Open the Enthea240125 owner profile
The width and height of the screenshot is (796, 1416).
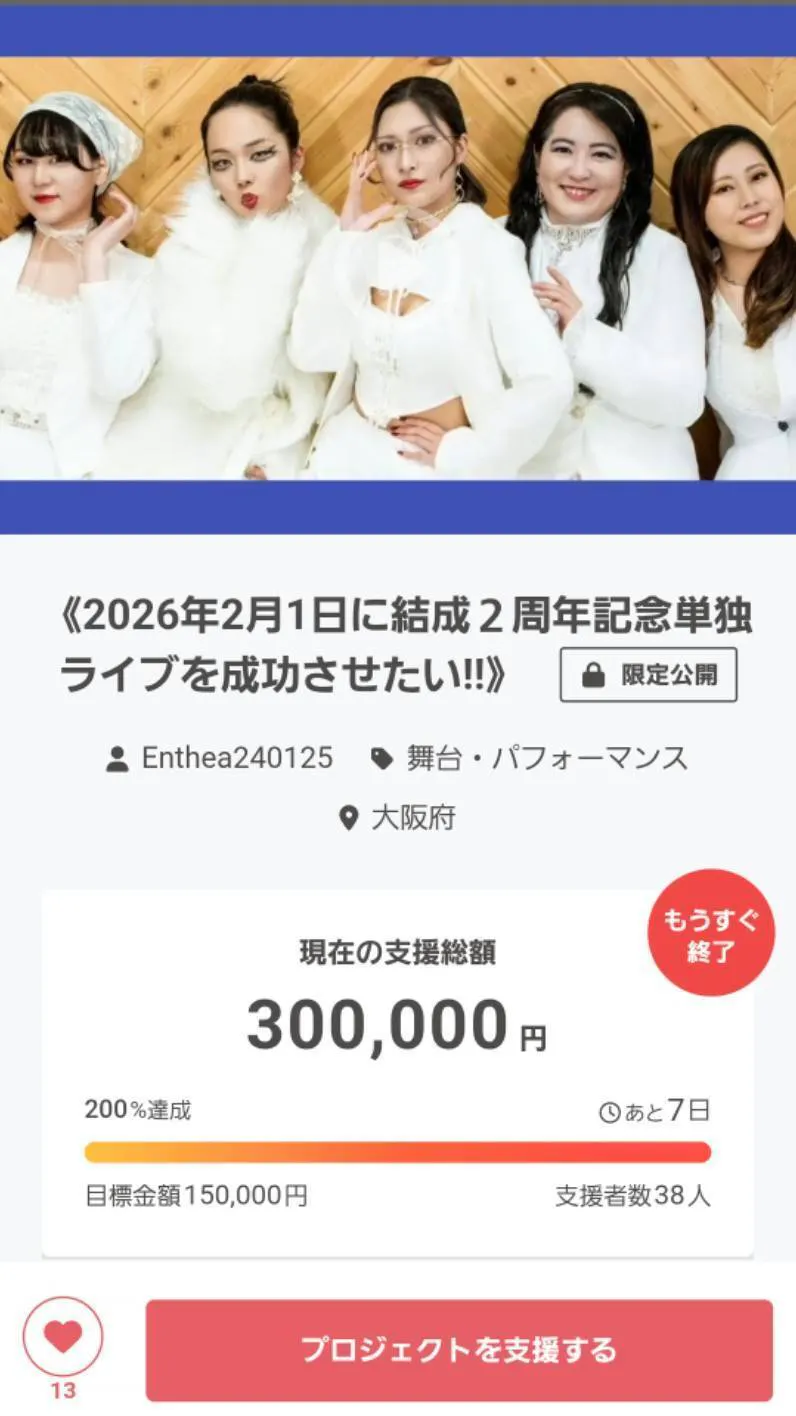236,758
